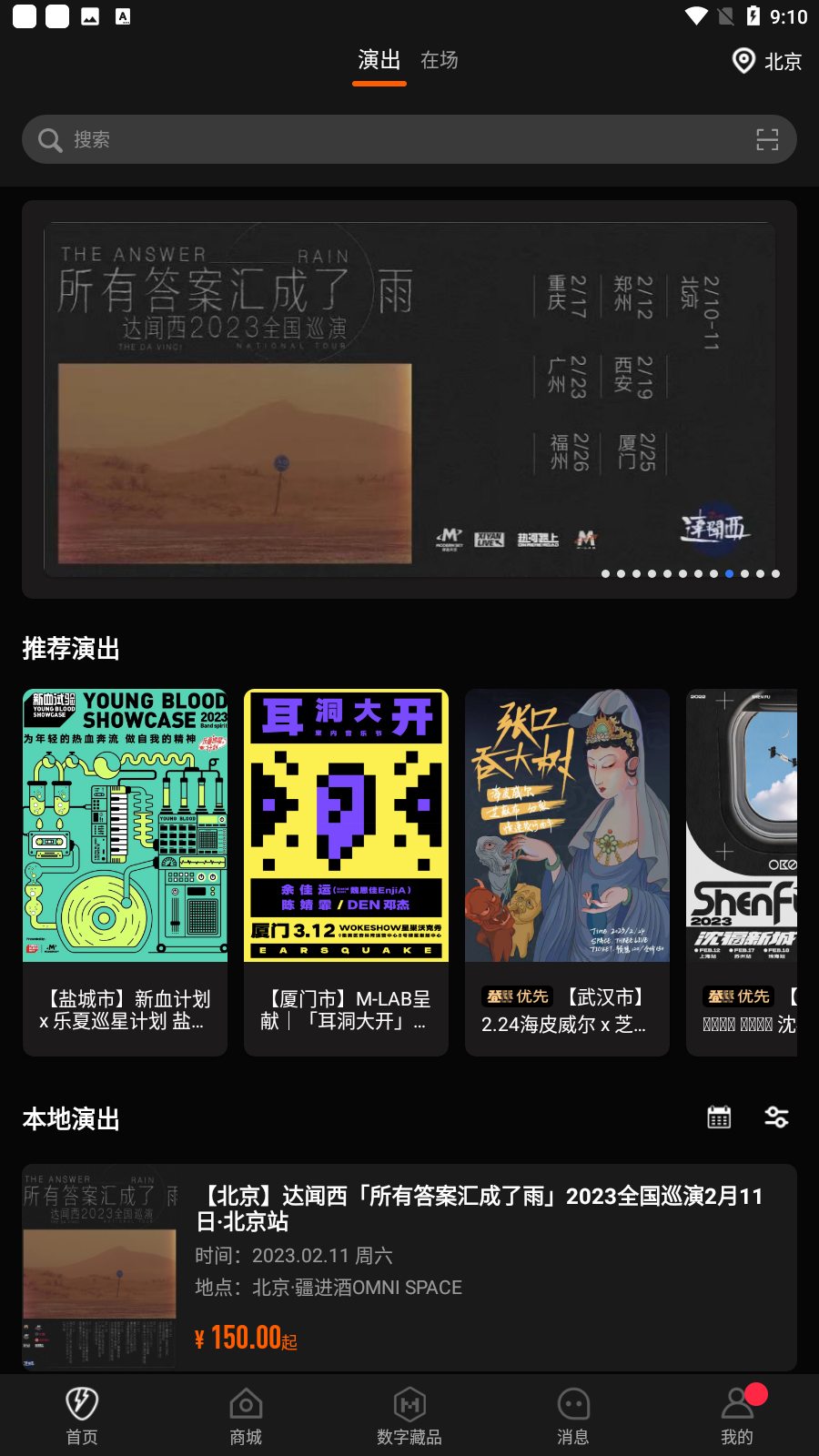Tap the 消息 message icon
The width and height of the screenshot is (819, 1456).
[x=572, y=1404]
